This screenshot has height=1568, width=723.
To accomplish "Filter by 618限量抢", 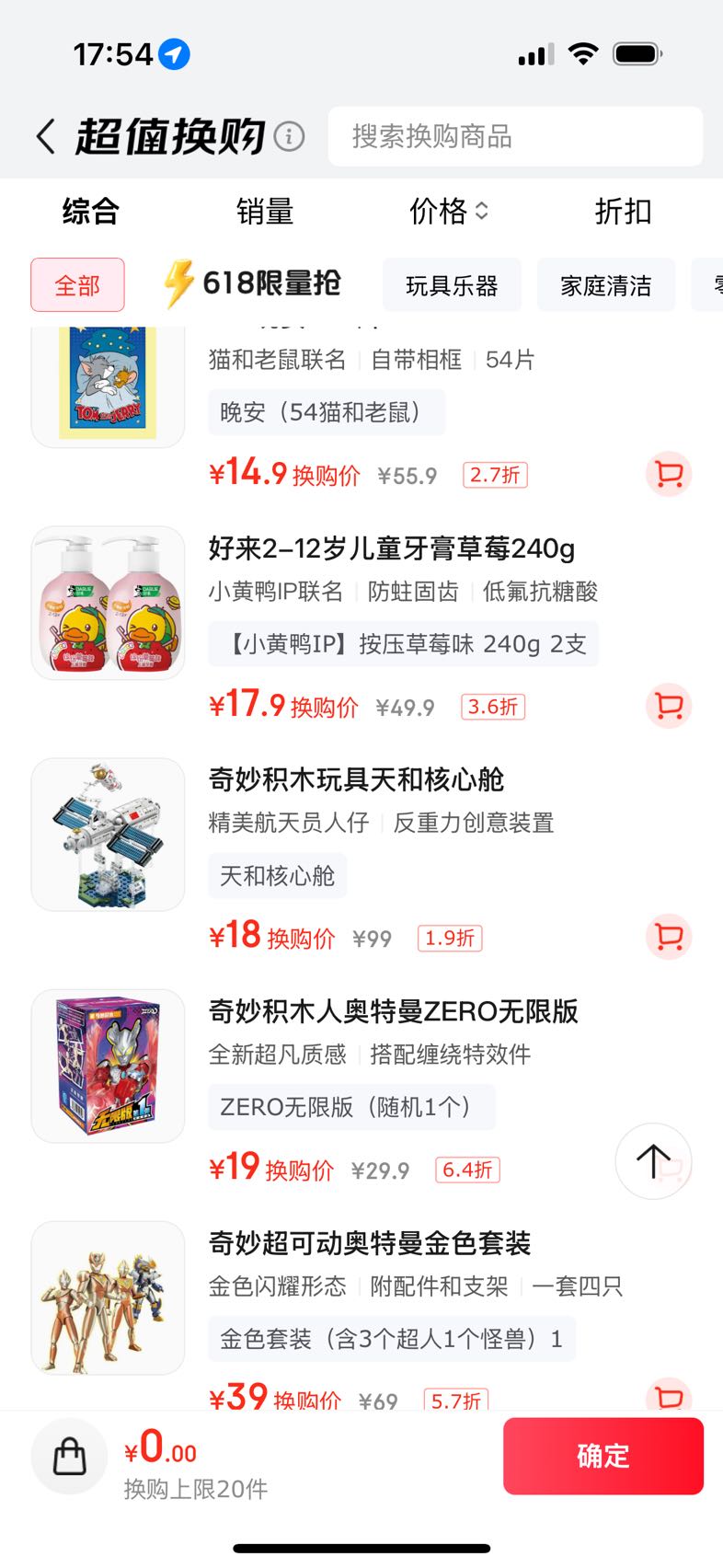I will (x=251, y=283).
